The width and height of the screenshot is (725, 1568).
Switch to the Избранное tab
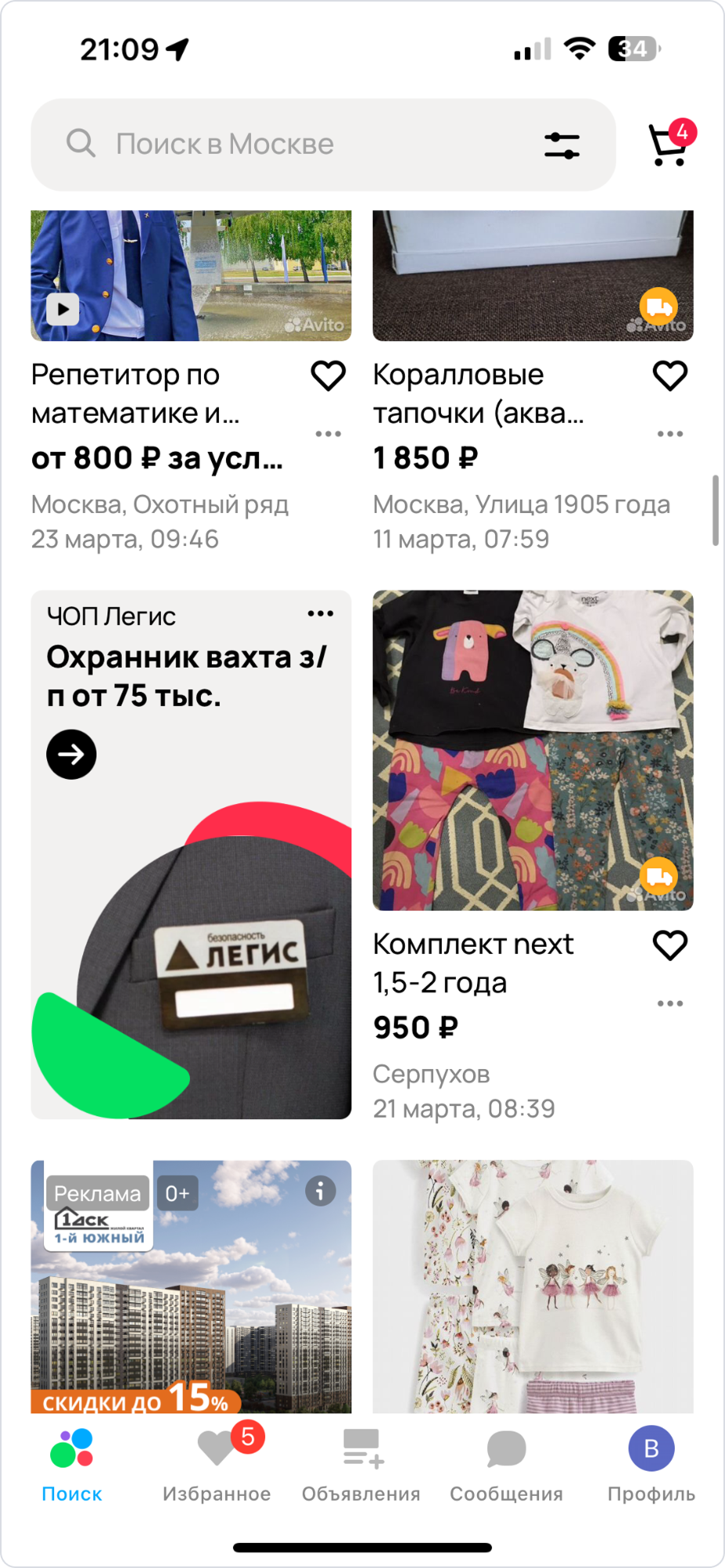pyautogui.click(x=217, y=1463)
